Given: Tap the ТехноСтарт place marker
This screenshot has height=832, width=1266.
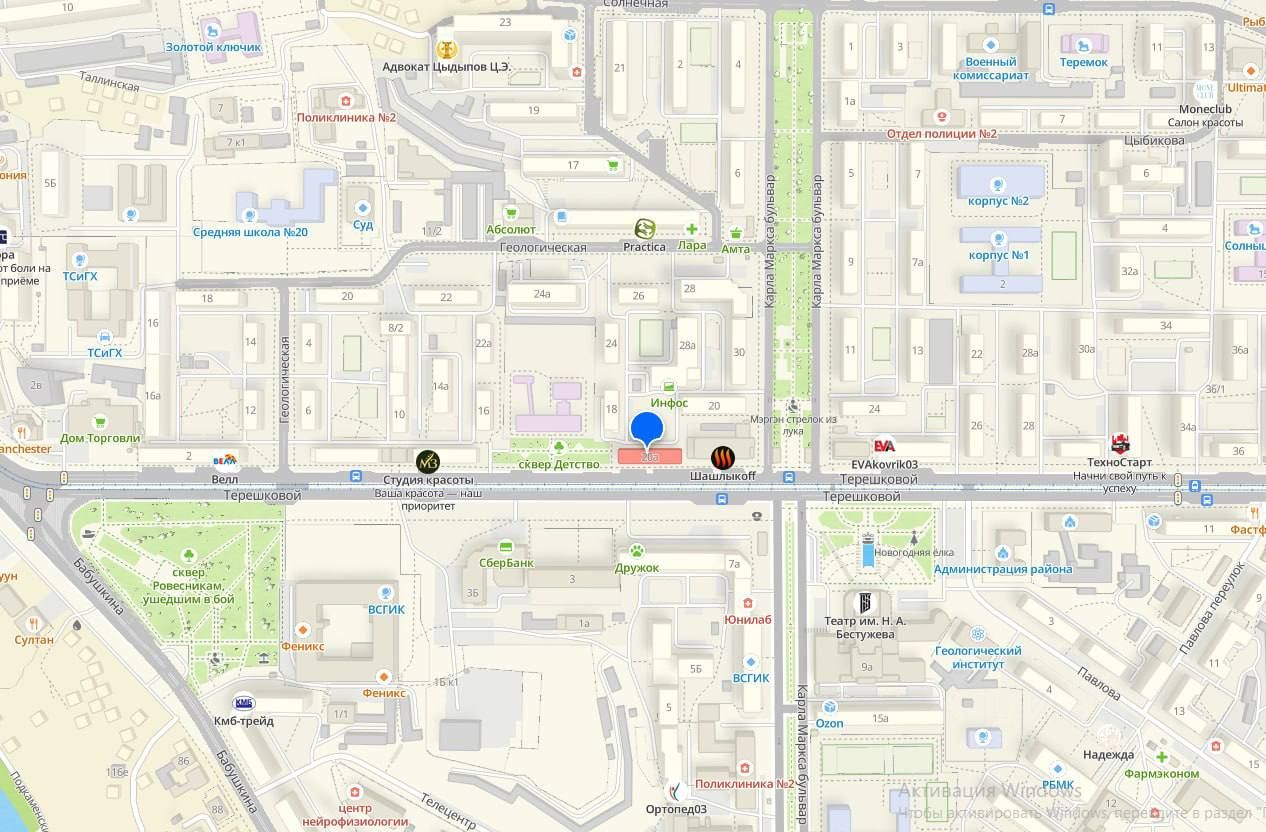Looking at the screenshot, I should [1120, 444].
